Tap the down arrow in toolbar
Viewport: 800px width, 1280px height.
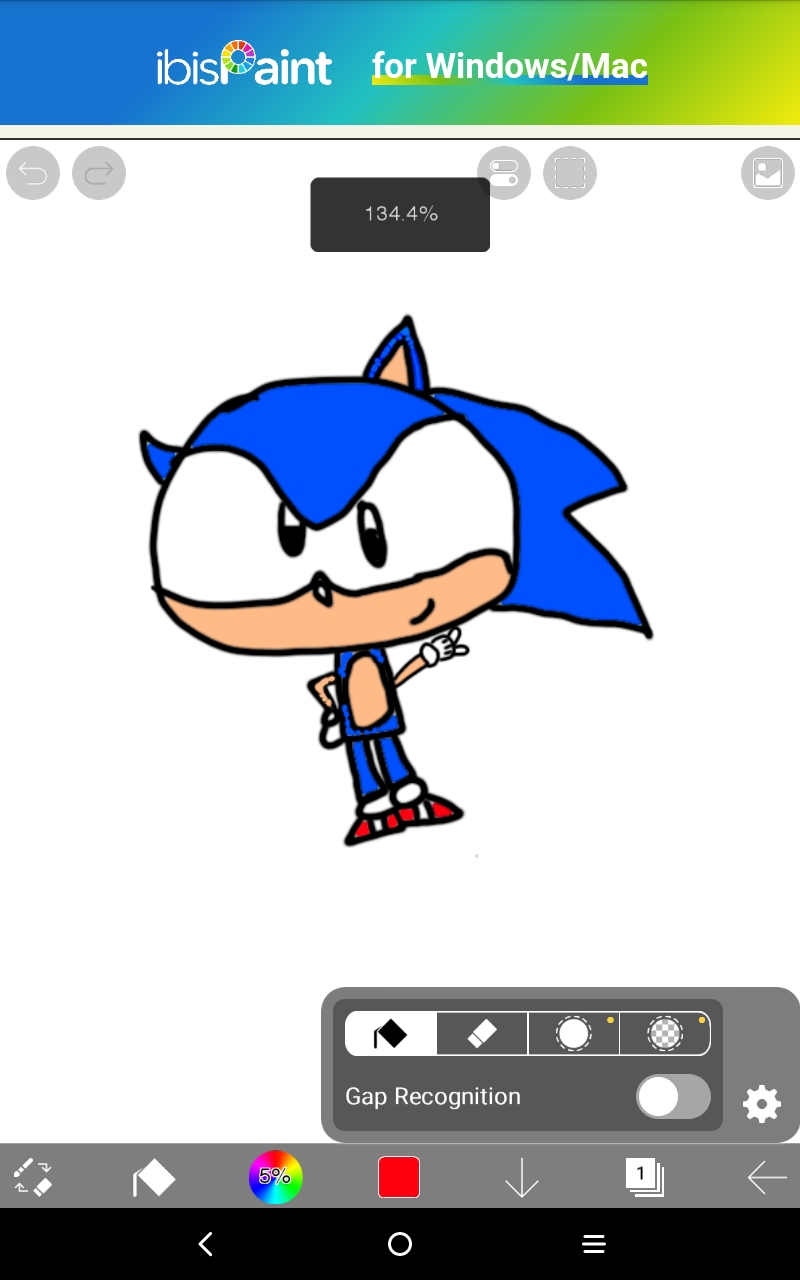tap(522, 1178)
